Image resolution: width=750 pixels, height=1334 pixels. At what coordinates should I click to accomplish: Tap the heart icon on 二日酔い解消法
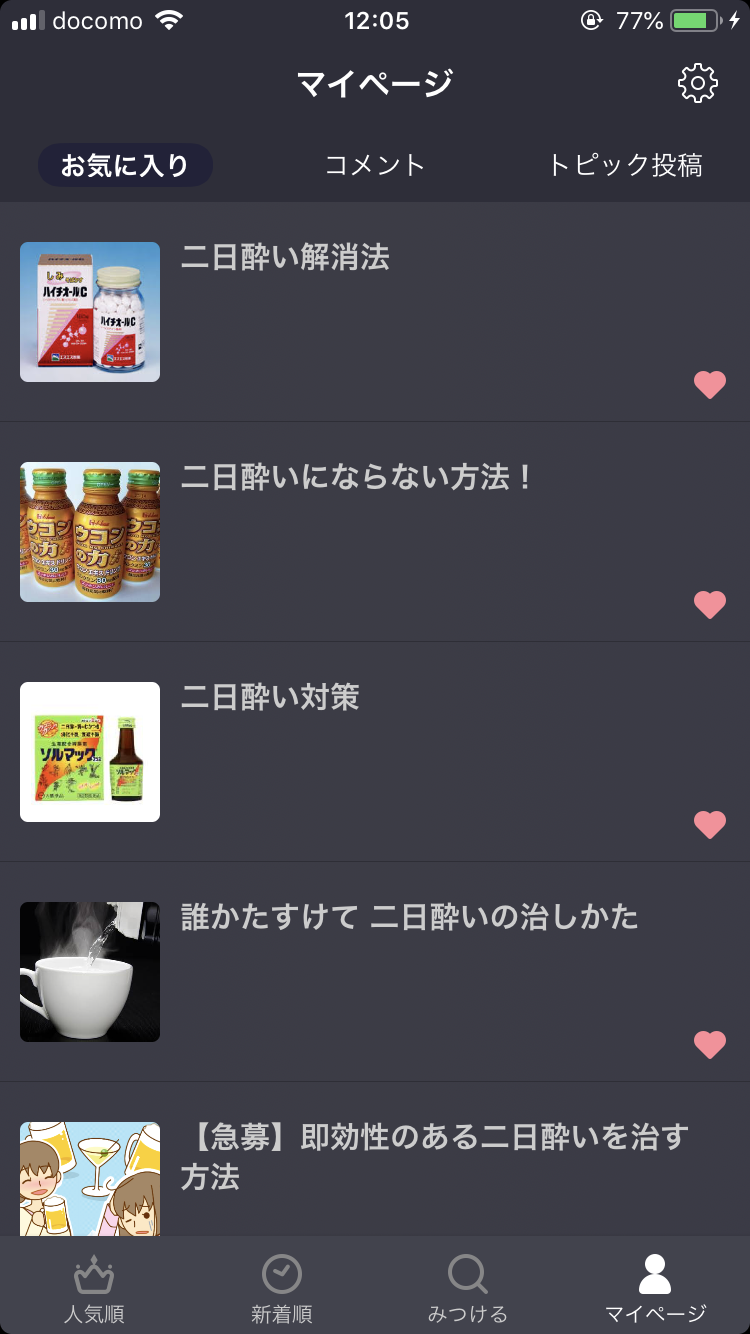(x=710, y=384)
